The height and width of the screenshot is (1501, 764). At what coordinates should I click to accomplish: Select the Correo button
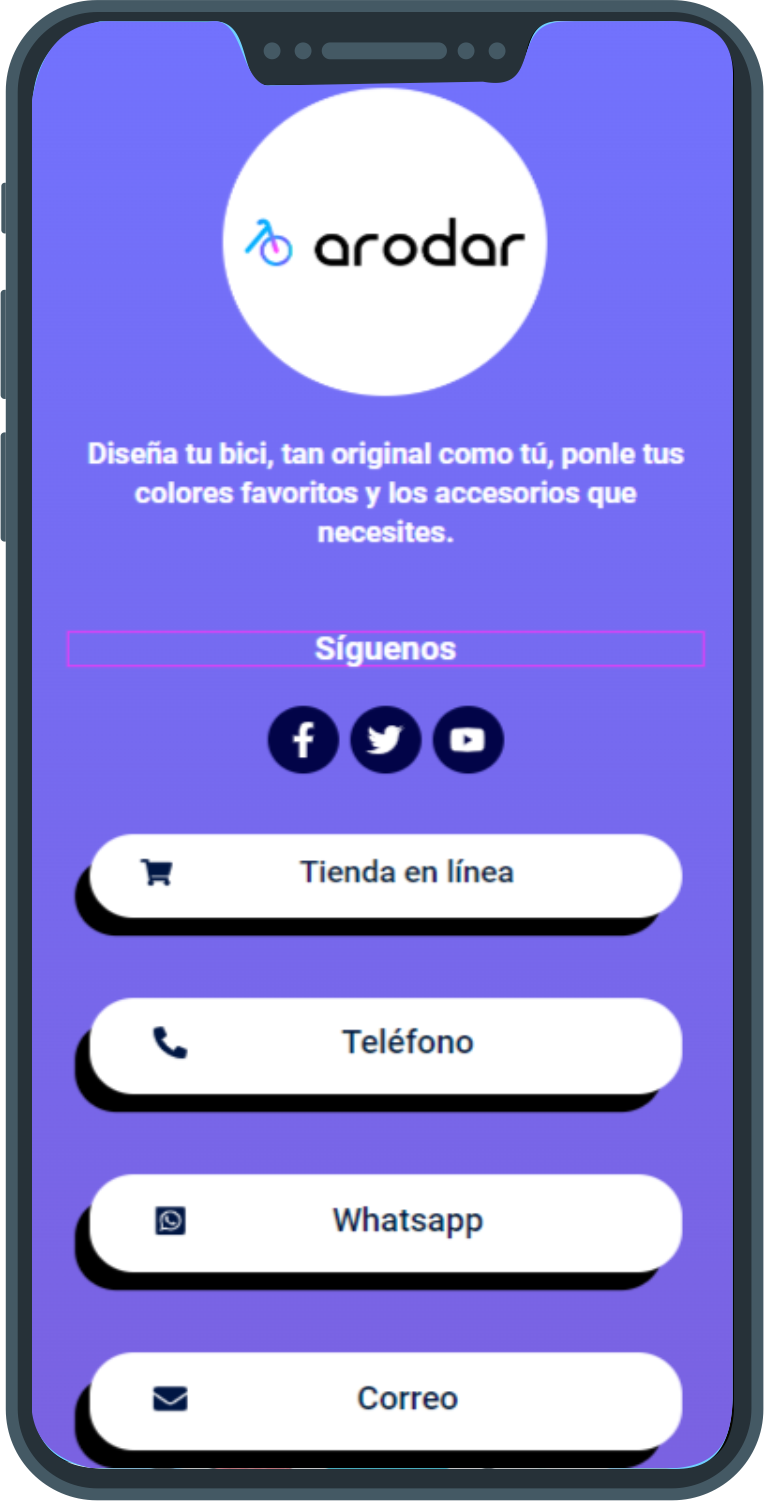pyautogui.click(x=386, y=1399)
